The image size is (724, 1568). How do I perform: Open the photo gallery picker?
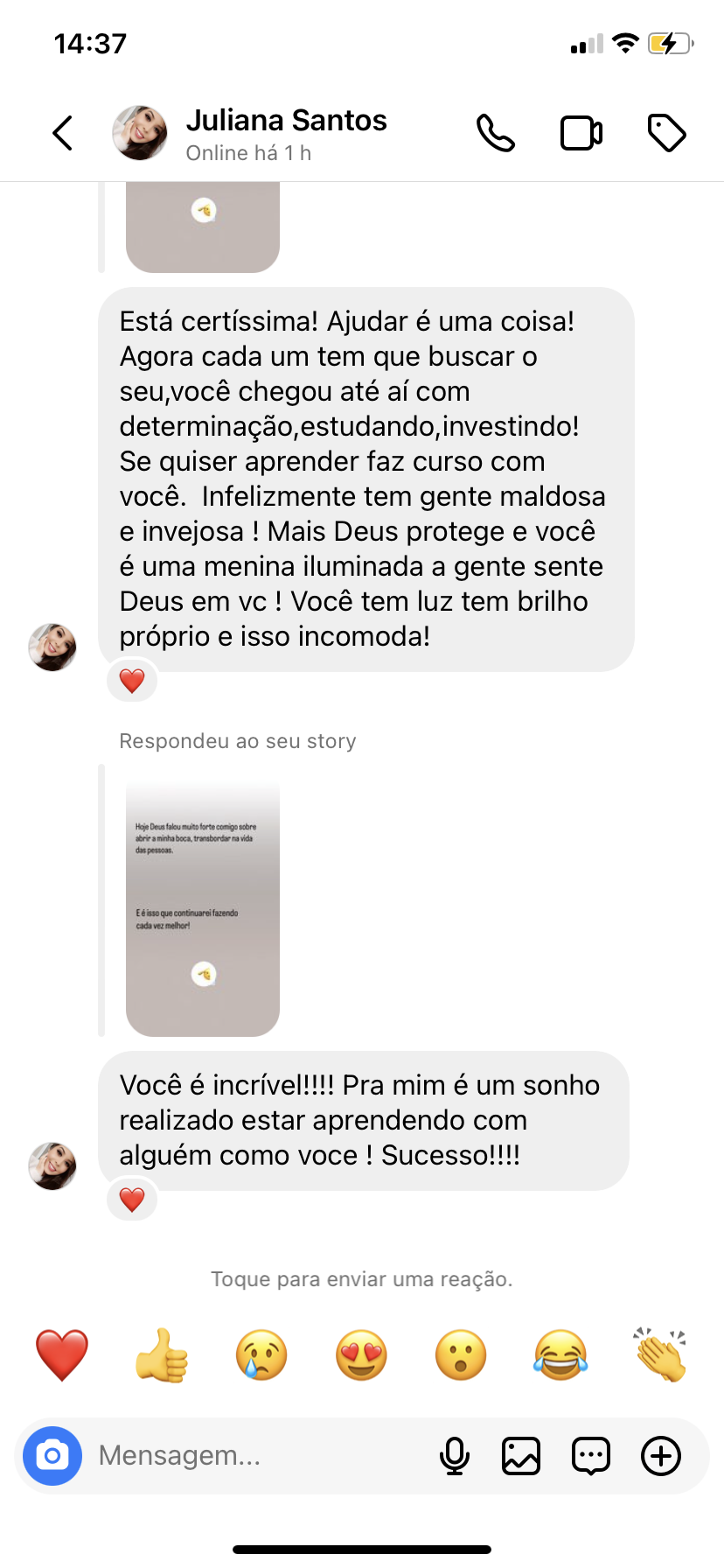[x=521, y=1456]
